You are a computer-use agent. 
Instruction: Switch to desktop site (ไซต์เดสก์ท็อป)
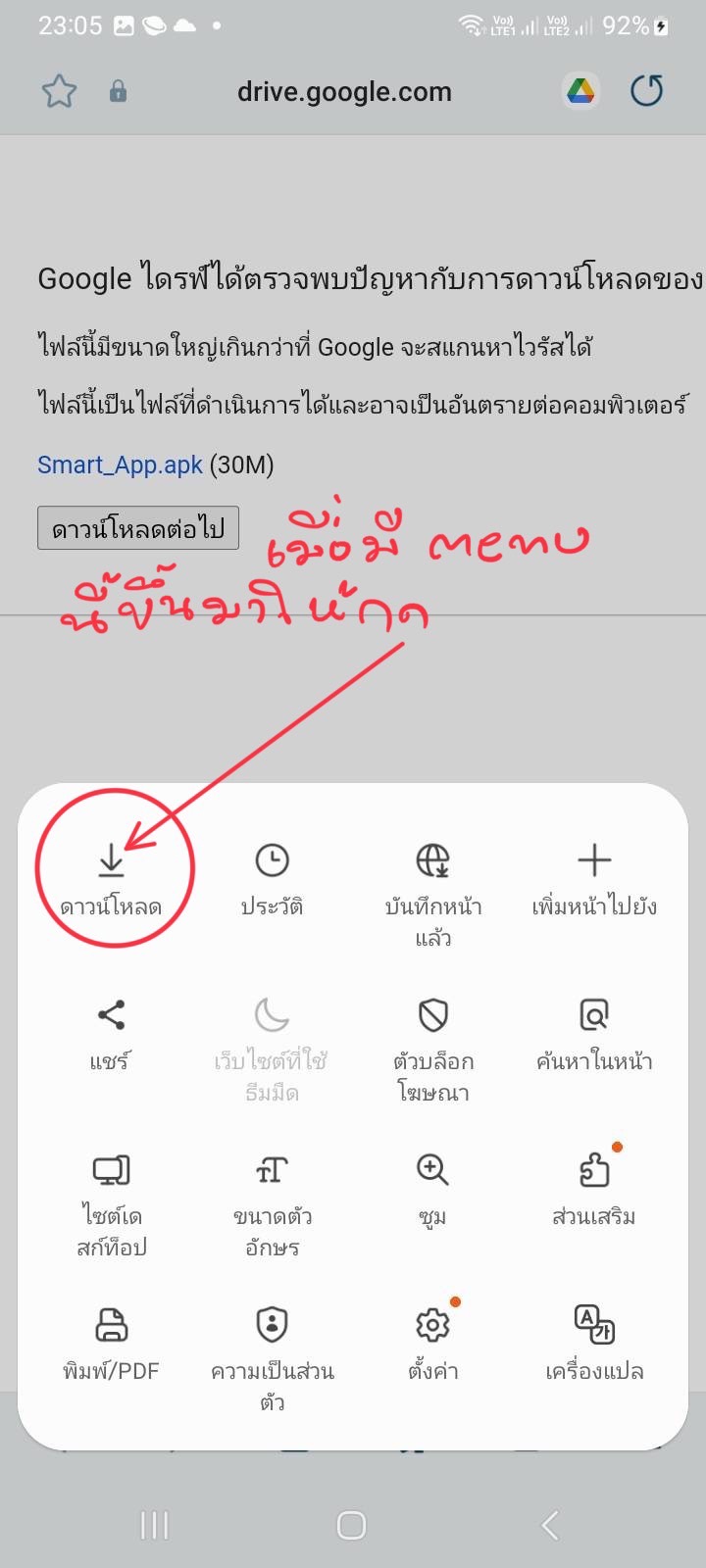[111, 1201]
